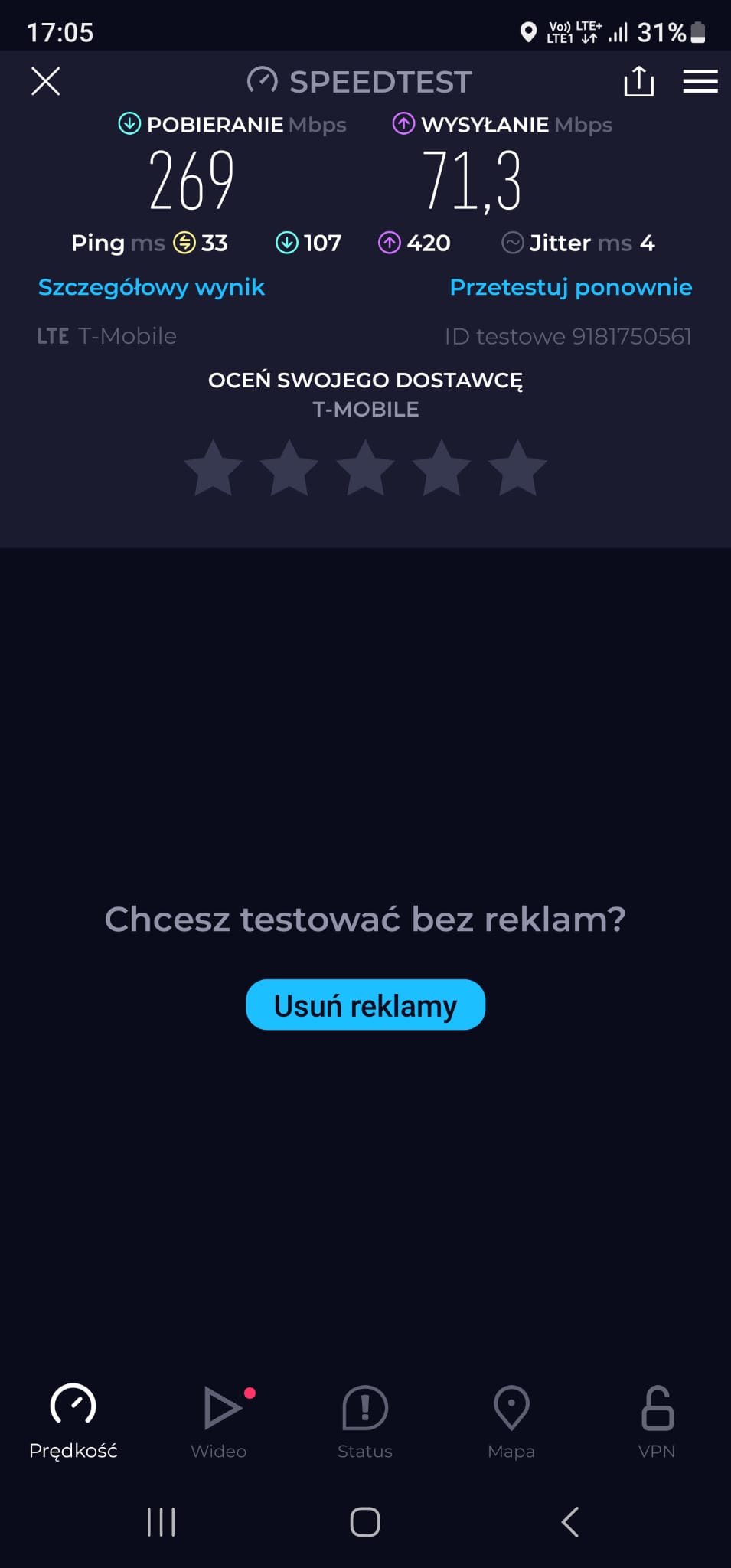Screen dimensions: 731x1568
Task: Open the VPN tab
Action: pos(657,1421)
